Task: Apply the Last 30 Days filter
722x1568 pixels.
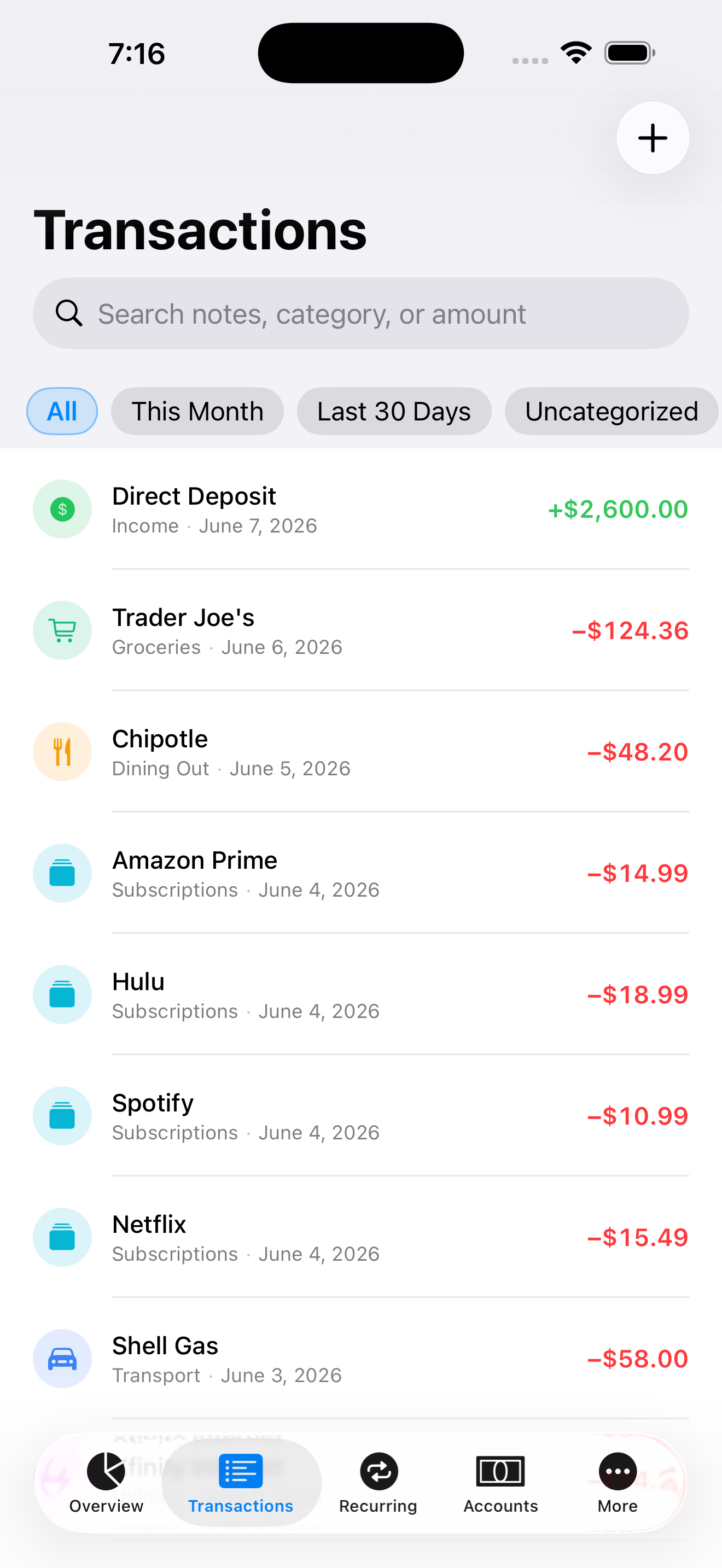Action: [x=394, y=412]
